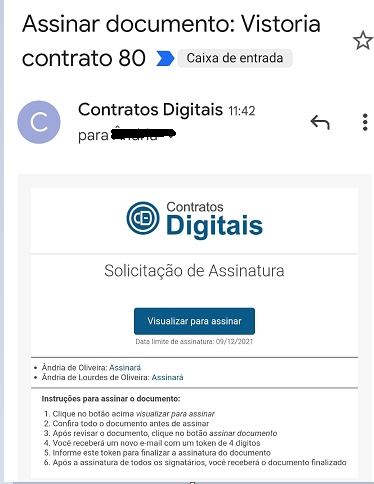This screenshot has height=484, width=374.
Task: Reply to Contratos Digitais email
Action: click(320, 122)
